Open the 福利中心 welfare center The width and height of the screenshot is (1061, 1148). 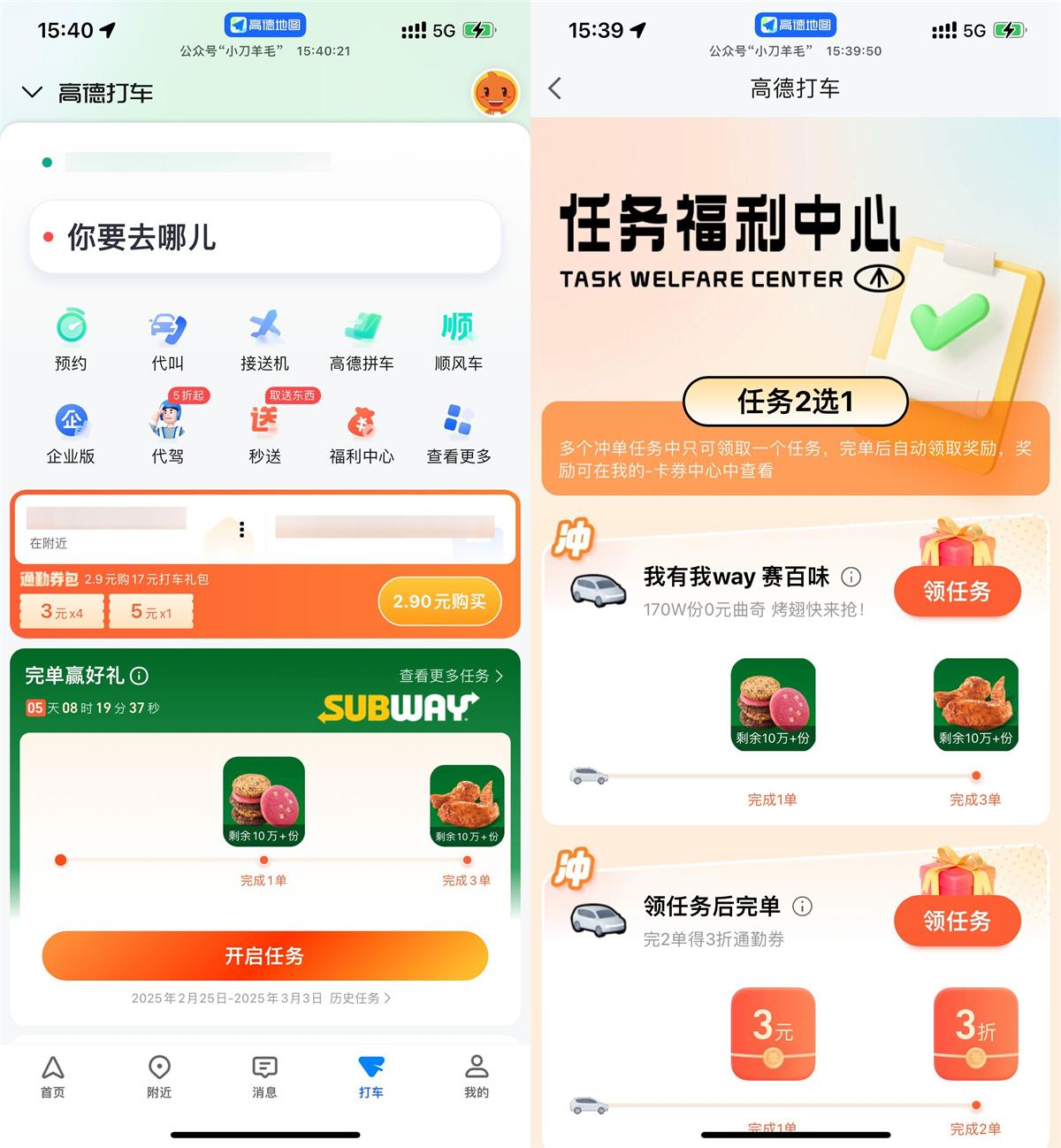click(362, 432)
